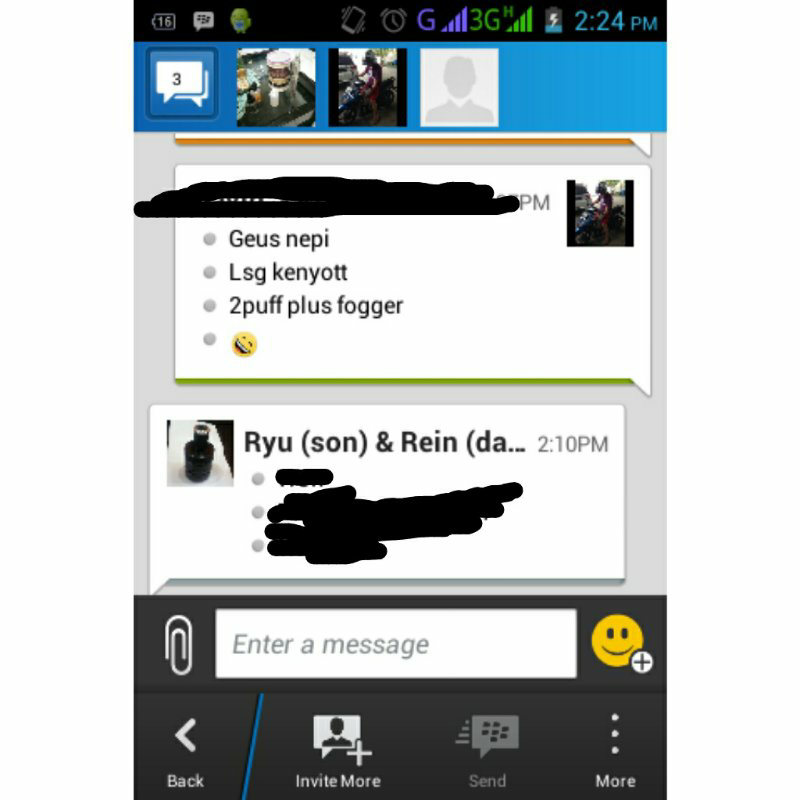The width and height of the screenshot is (800, 800).
Task: Open the blank silhouette participant avatar
Action: point(459,87)
